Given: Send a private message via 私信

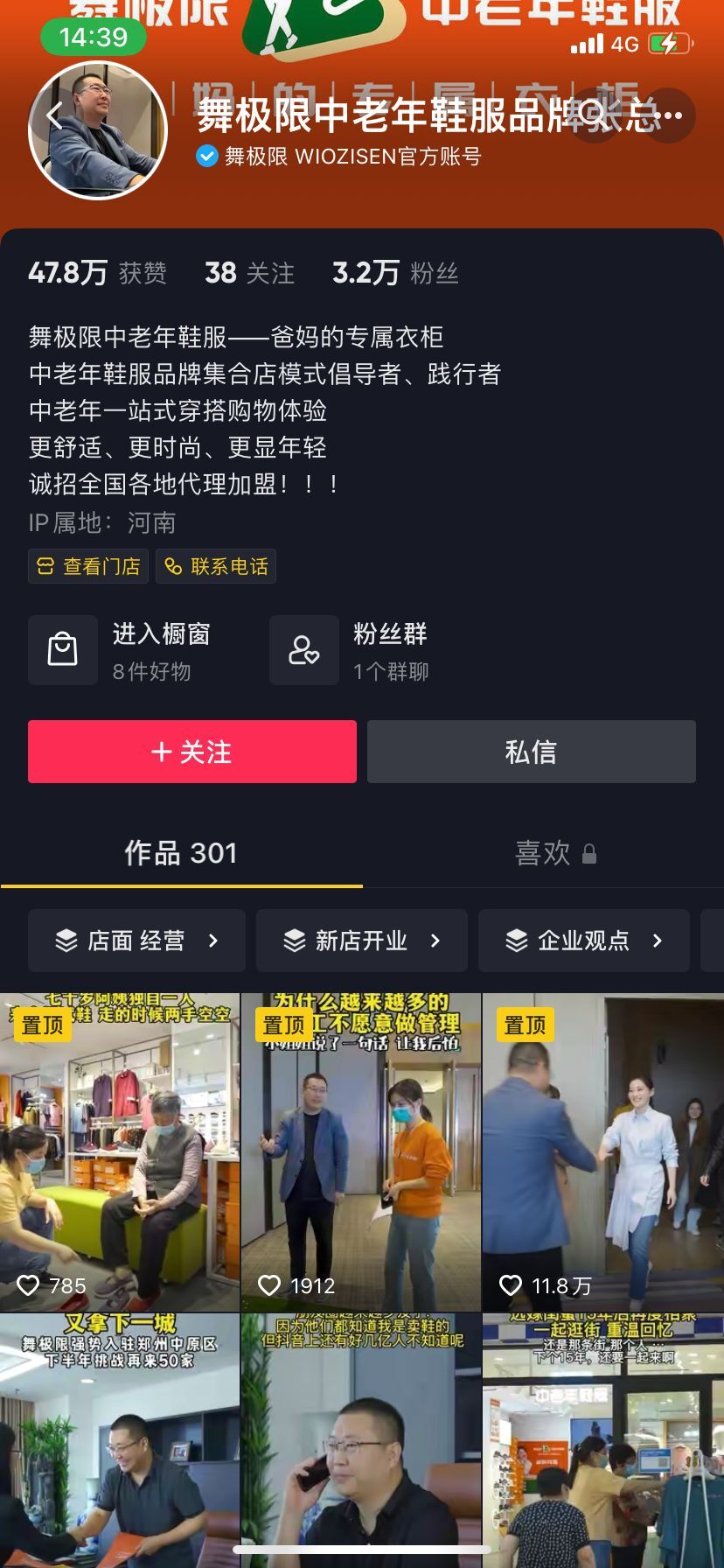Looking at the screenshot, I should [x=532, y=752].
